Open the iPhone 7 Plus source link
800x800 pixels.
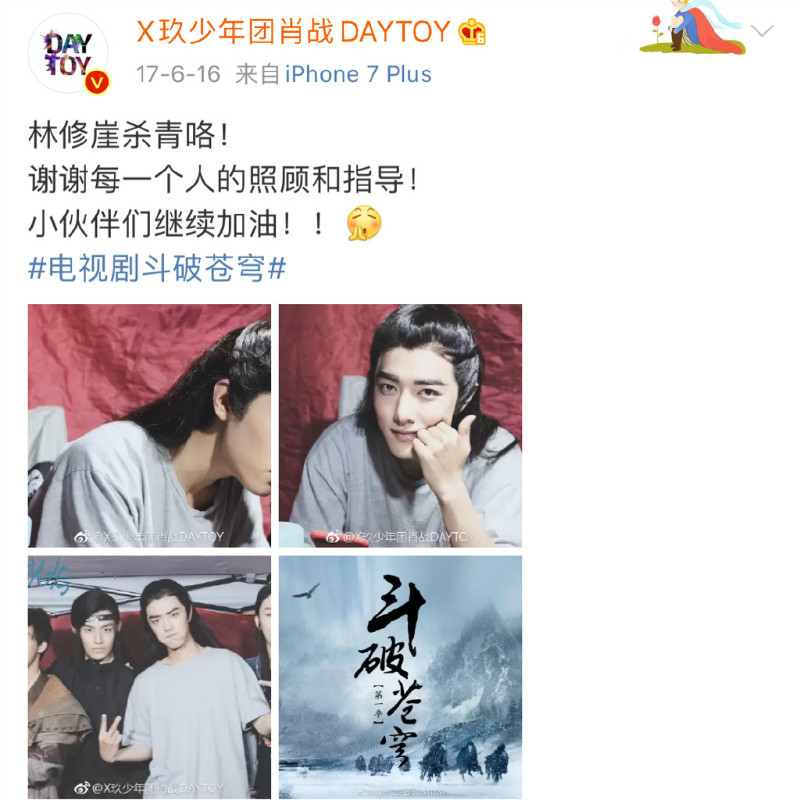[x=359, y=73]
